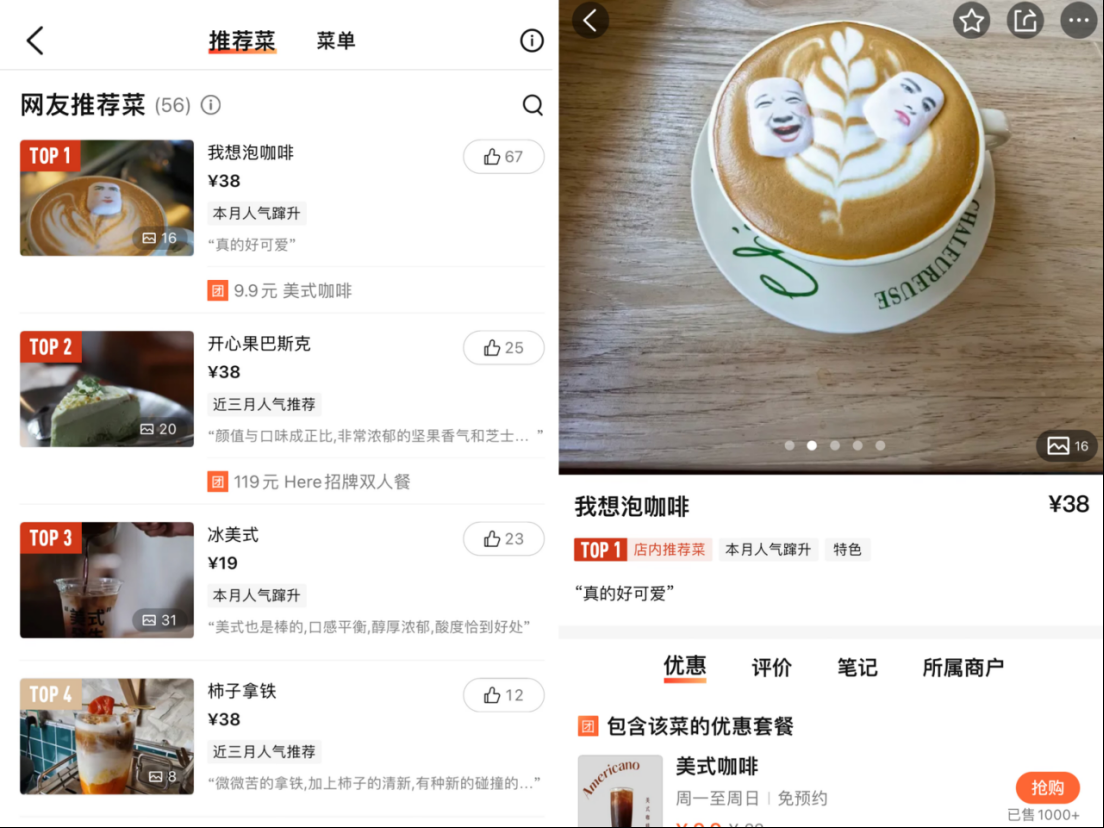Favorite this dish with the star icon
The height and width of the screenshot is (828, 1104).
pyautogui.click(x=971, y=20)
